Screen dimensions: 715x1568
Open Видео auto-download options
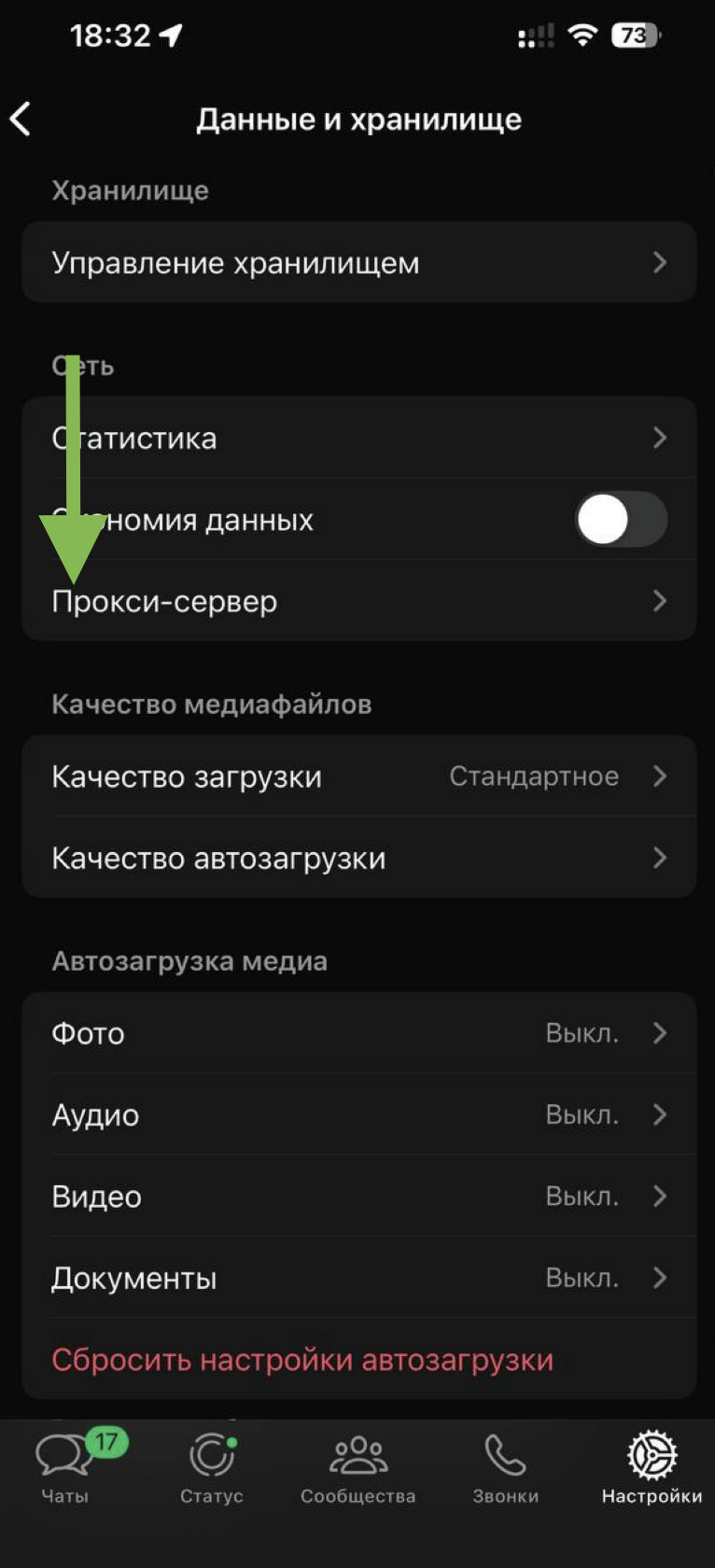click(358, 1197)
